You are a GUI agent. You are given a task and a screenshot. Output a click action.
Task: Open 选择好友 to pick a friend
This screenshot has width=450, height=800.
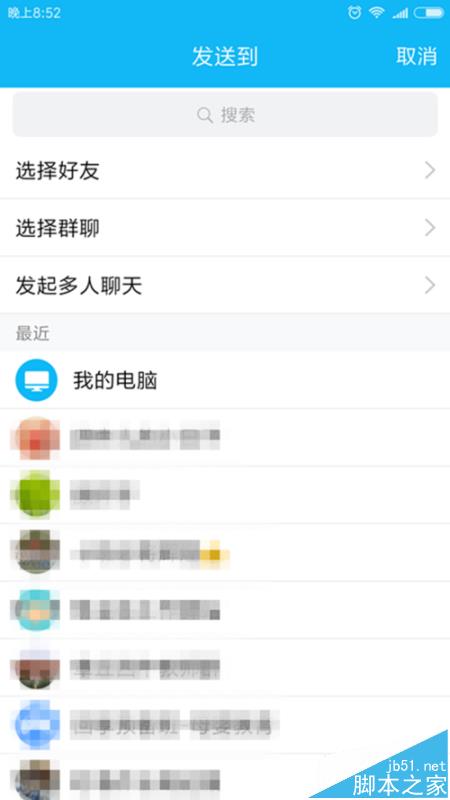pyautogui.click(x=225, y=170)
